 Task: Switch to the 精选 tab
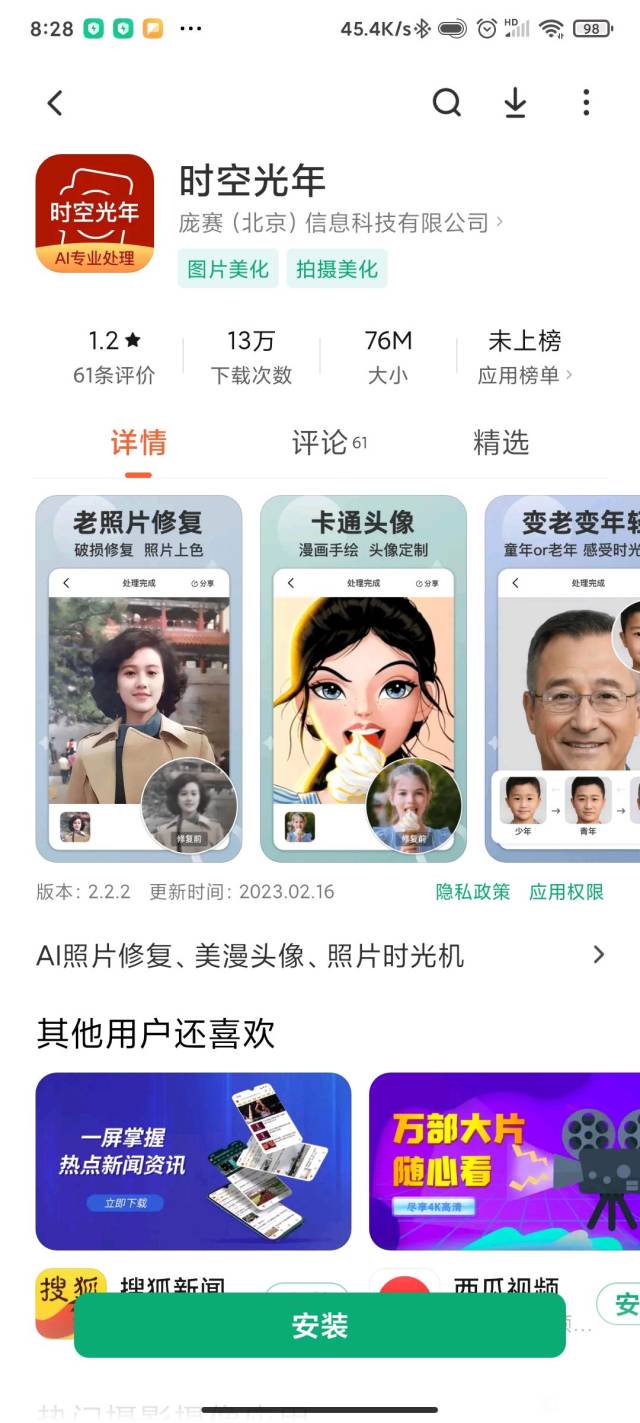500,443
